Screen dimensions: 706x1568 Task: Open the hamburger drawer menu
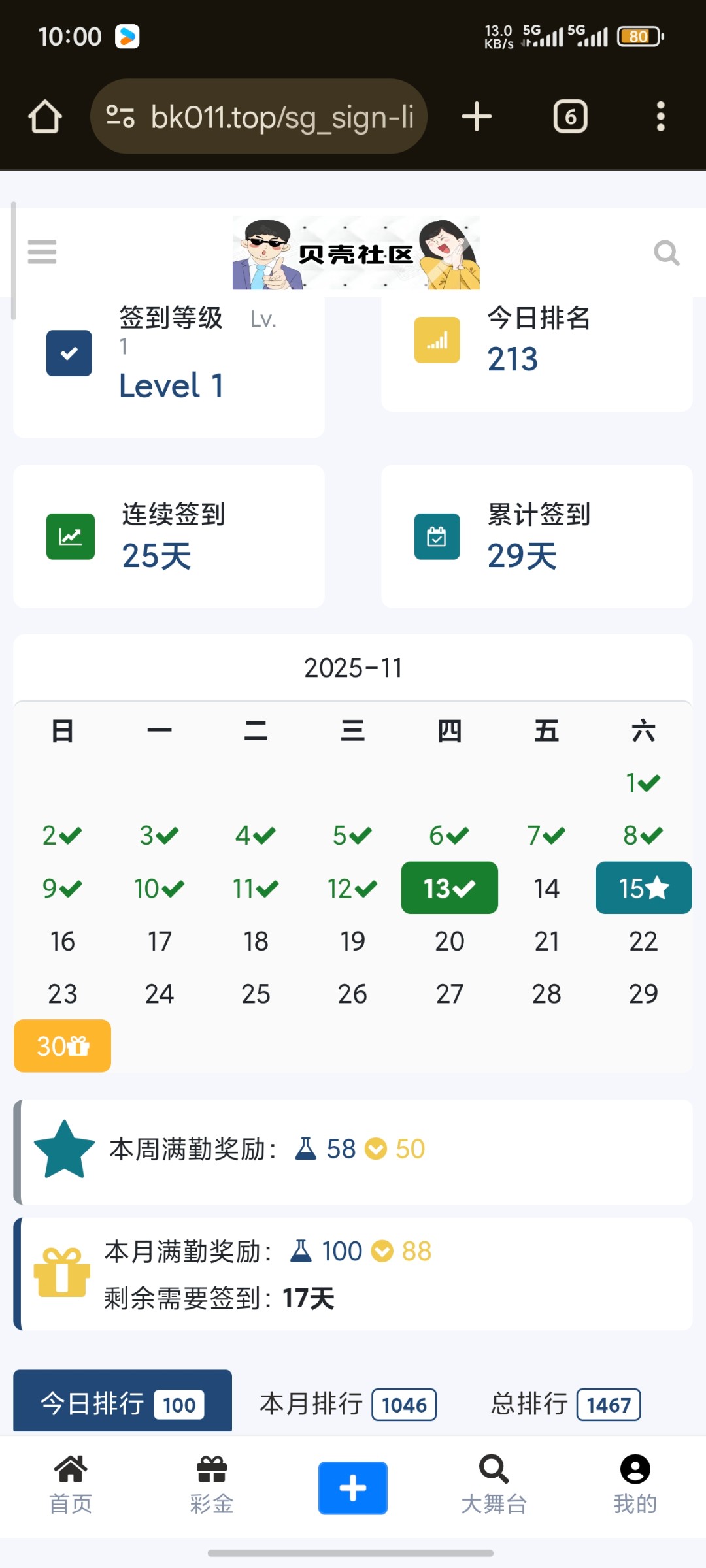42,252
